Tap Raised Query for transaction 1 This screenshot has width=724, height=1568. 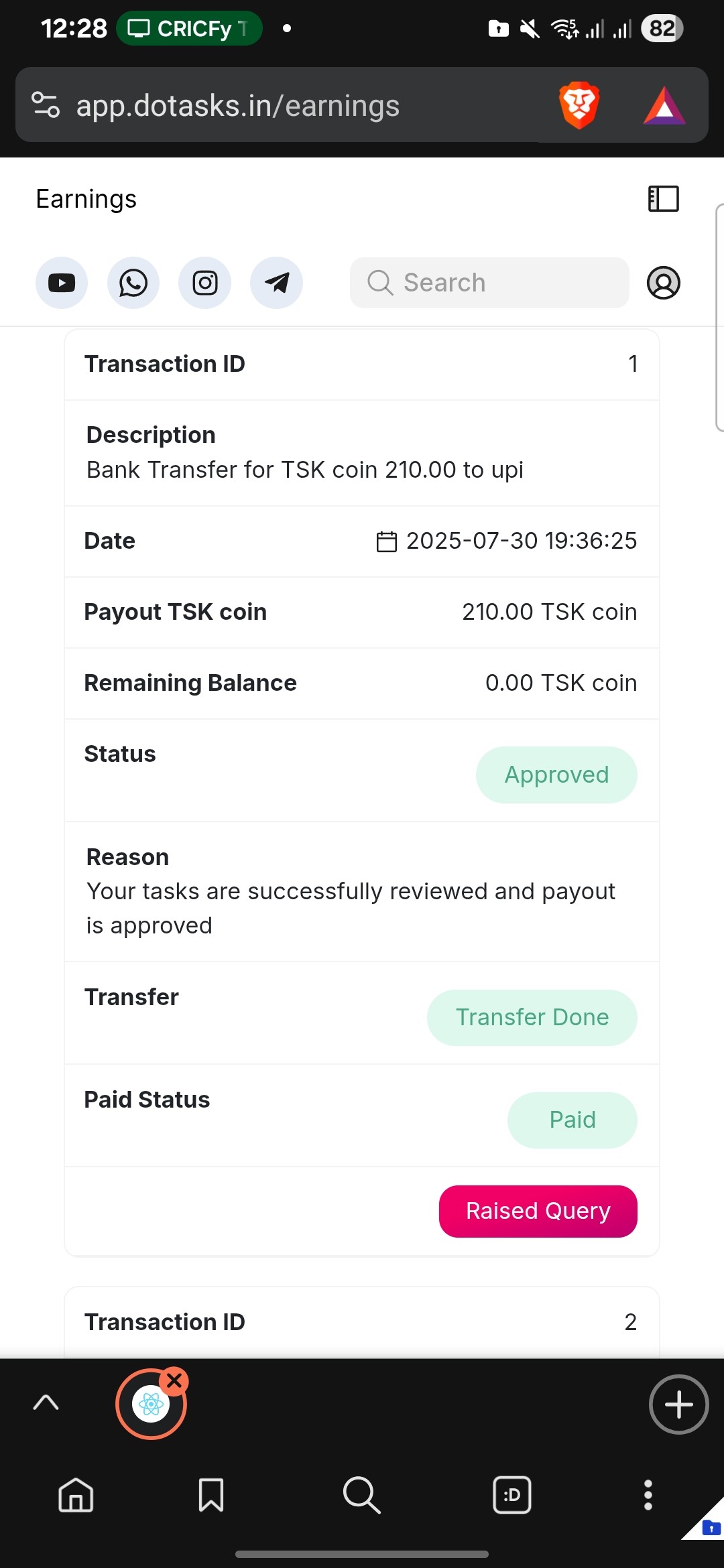coord(538,1211)
